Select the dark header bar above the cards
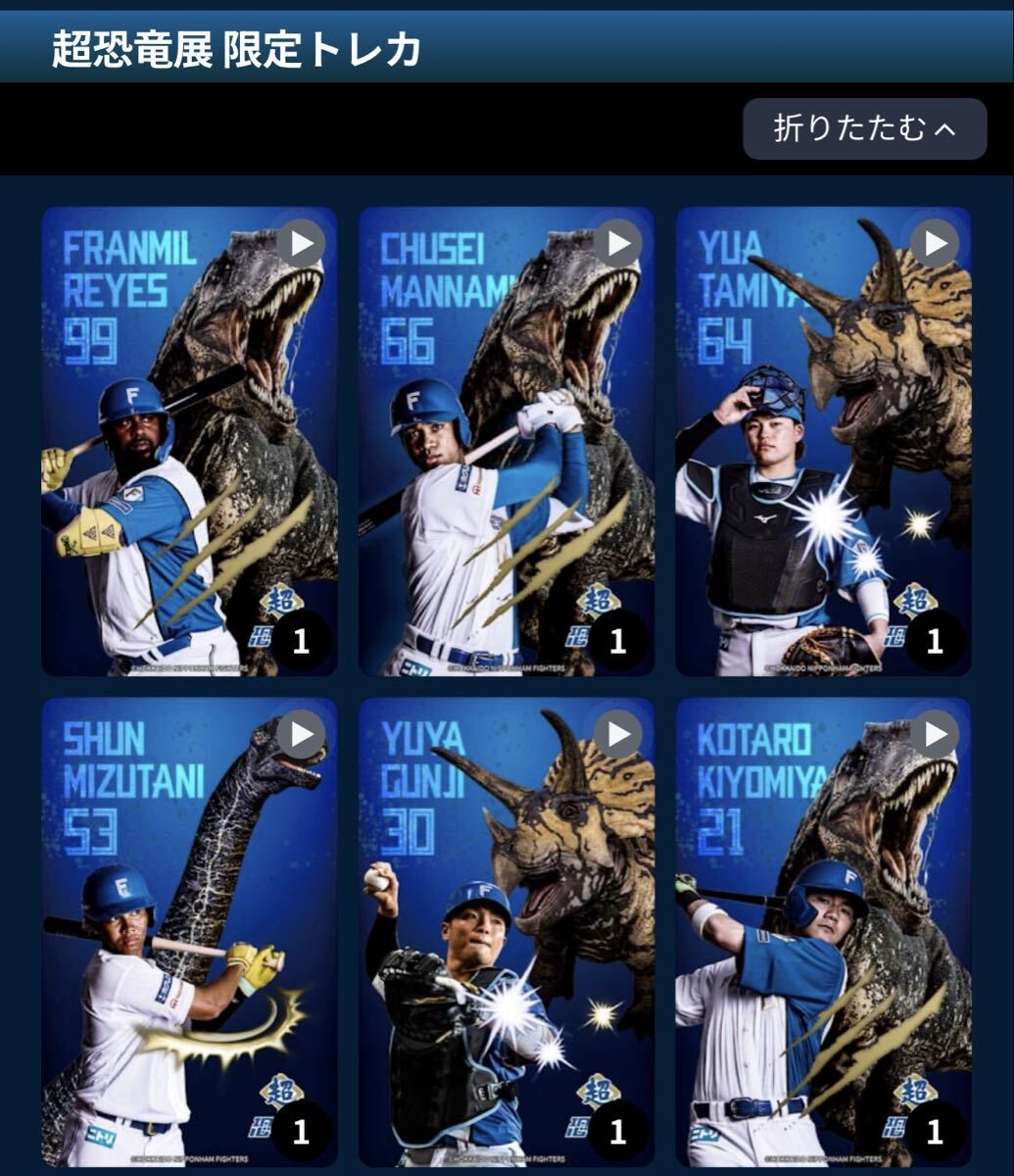Image resolution: width=1014 pixels, height=1176 pixels. pyautogui.click(x=343, y=128)
